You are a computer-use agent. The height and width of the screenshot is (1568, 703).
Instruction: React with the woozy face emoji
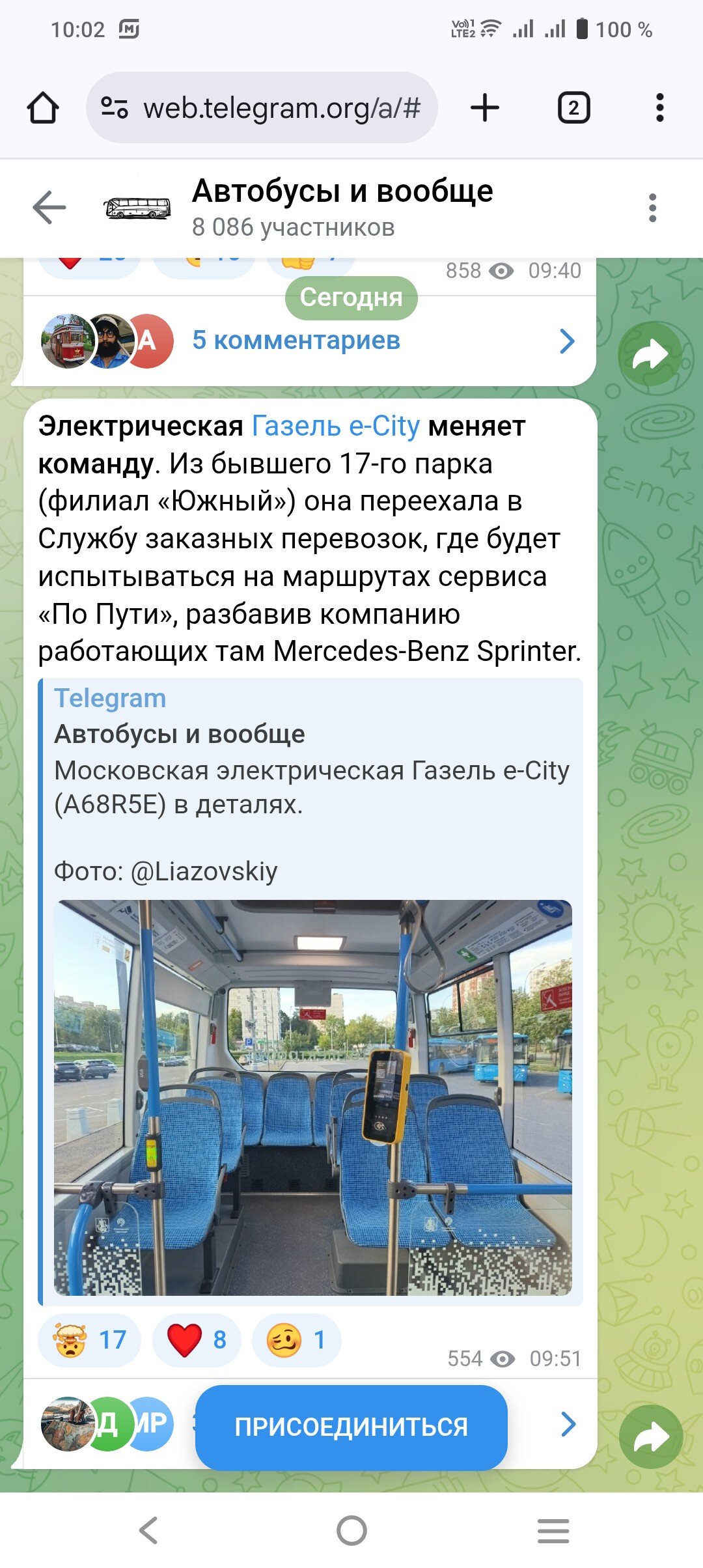(x=296, y=1339)
